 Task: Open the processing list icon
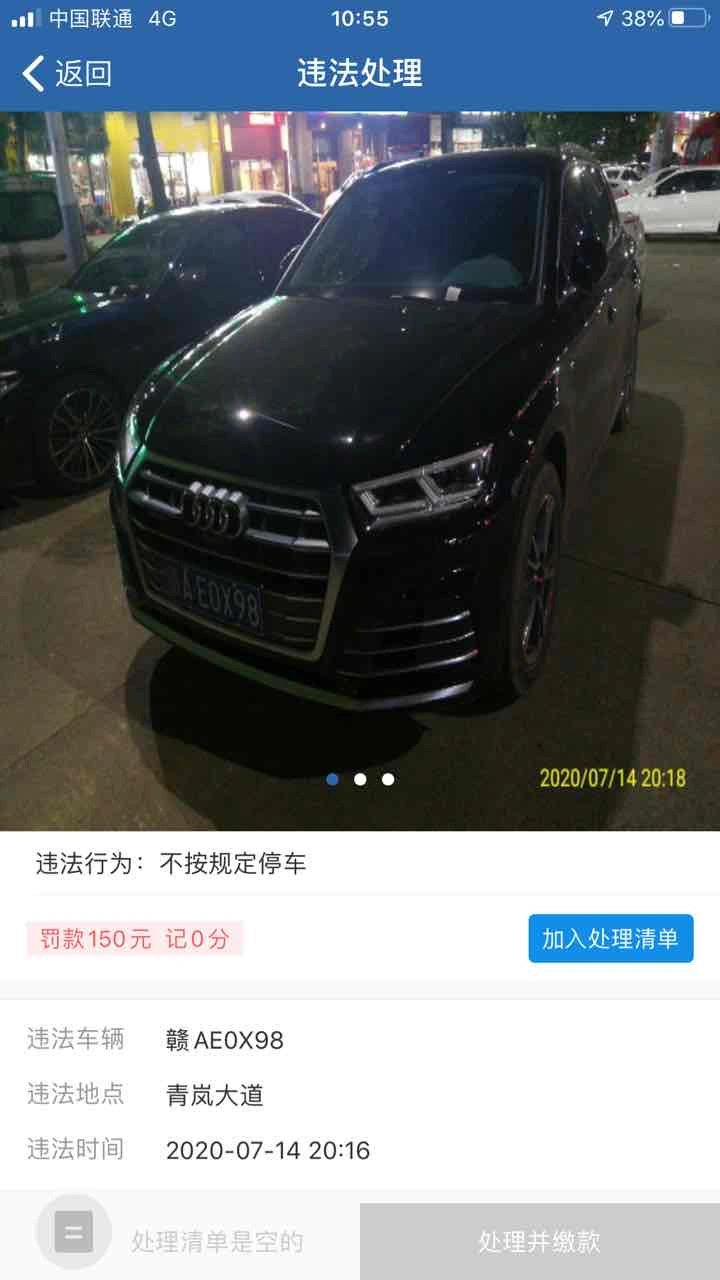(73, 1232)
